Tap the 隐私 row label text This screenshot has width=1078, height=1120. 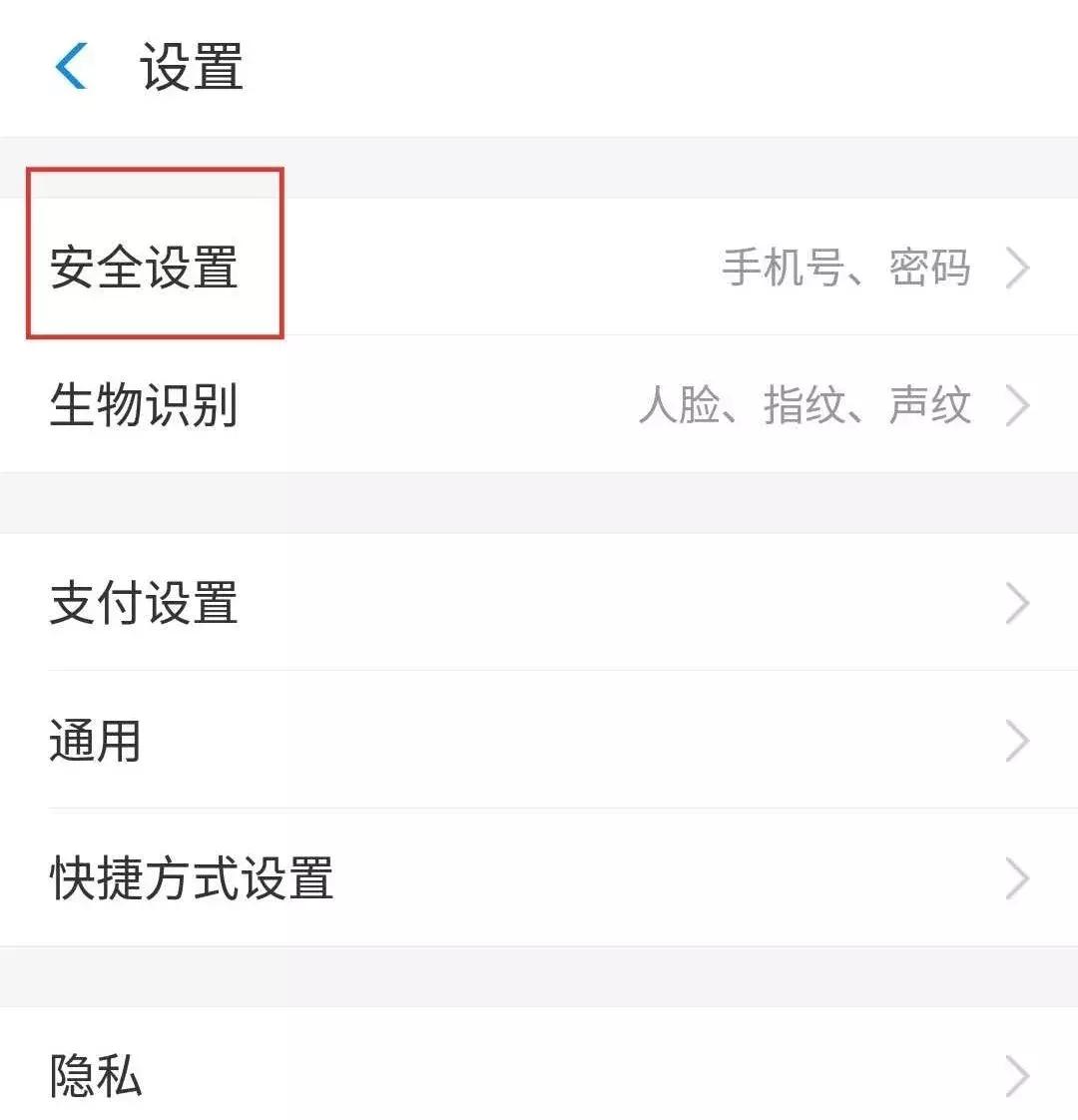pyautogui.click(x=95, y=1076)
